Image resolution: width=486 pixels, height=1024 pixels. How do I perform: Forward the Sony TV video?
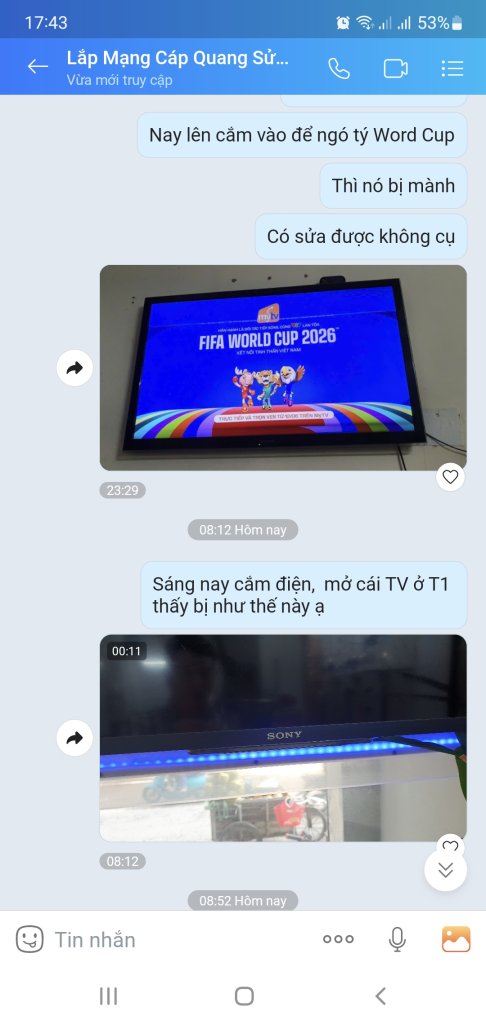(74, 738)
